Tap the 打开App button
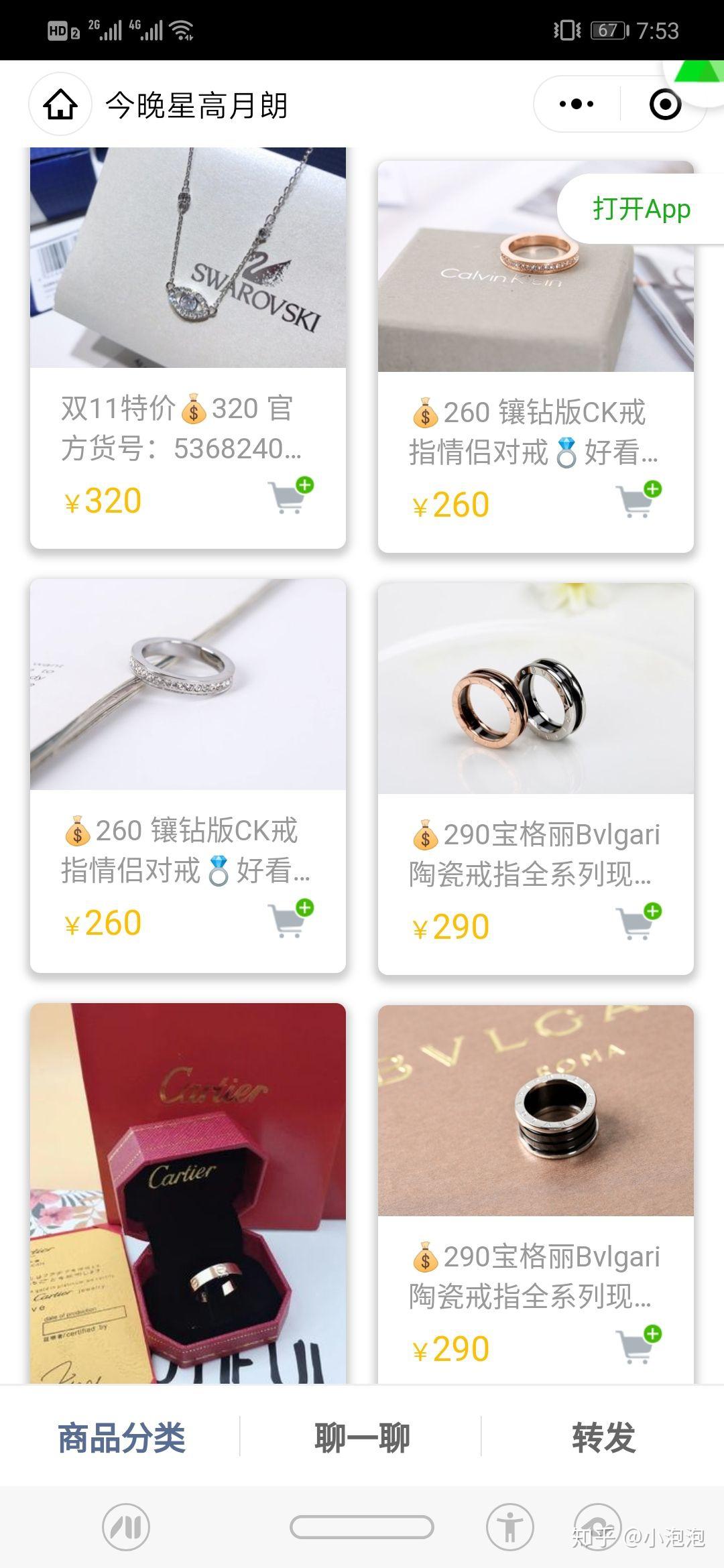 641,209
